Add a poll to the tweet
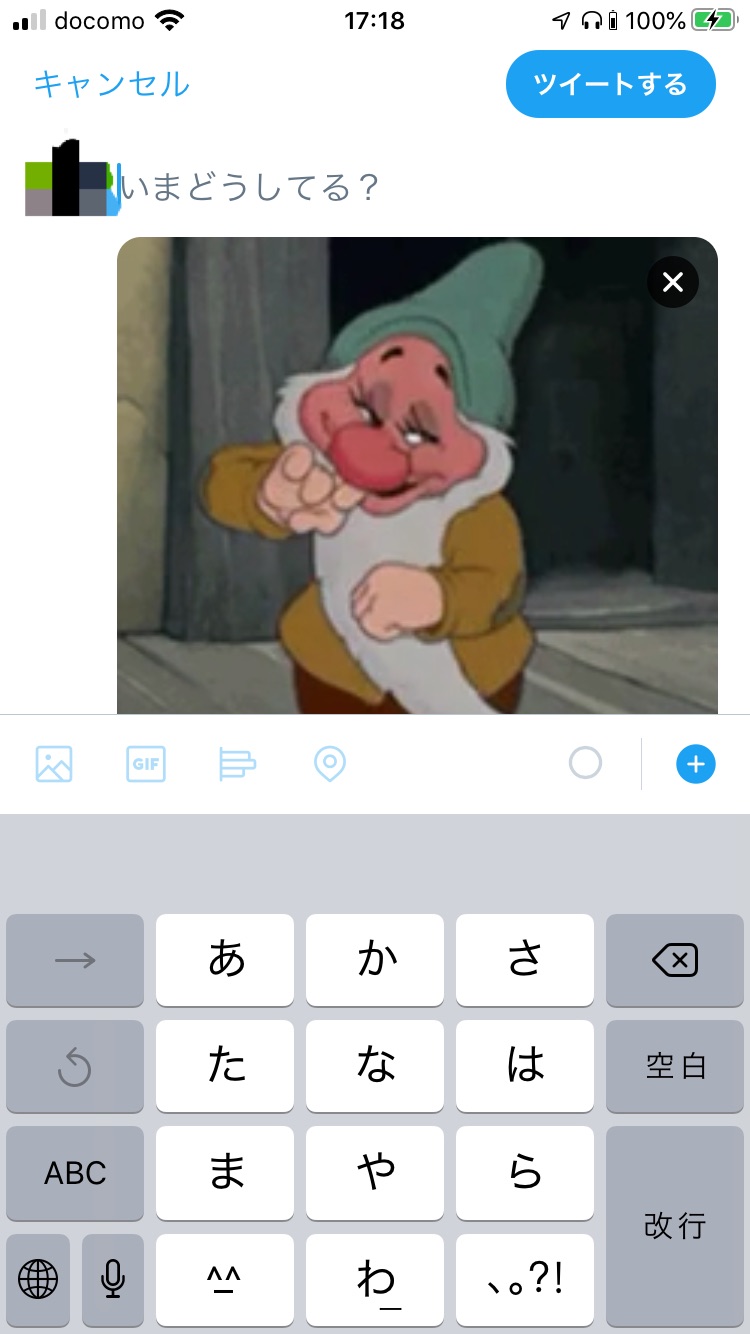750x1334 pixels. pos(237,765)
